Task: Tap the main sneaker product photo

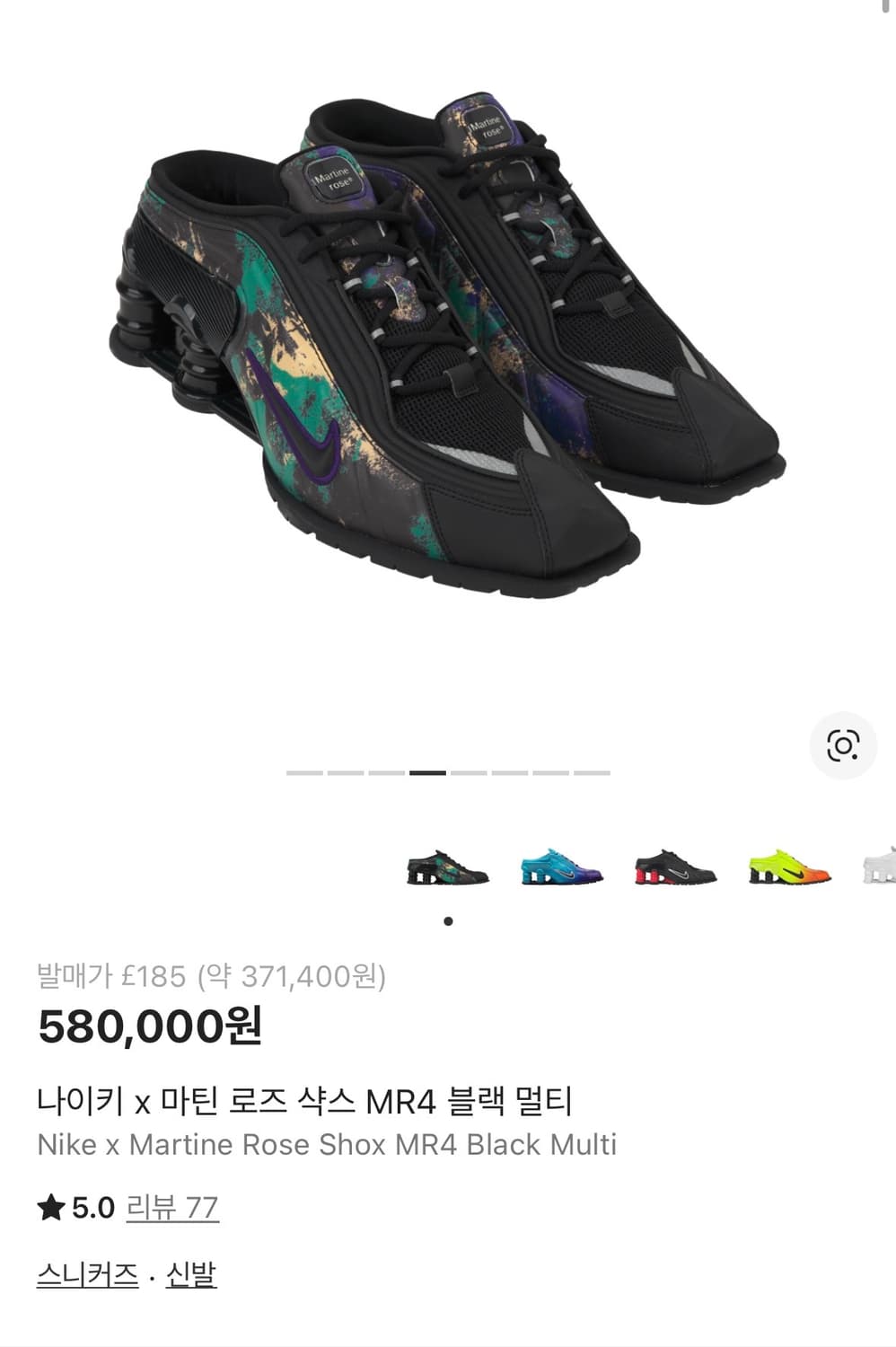Action: click(448, 350)
